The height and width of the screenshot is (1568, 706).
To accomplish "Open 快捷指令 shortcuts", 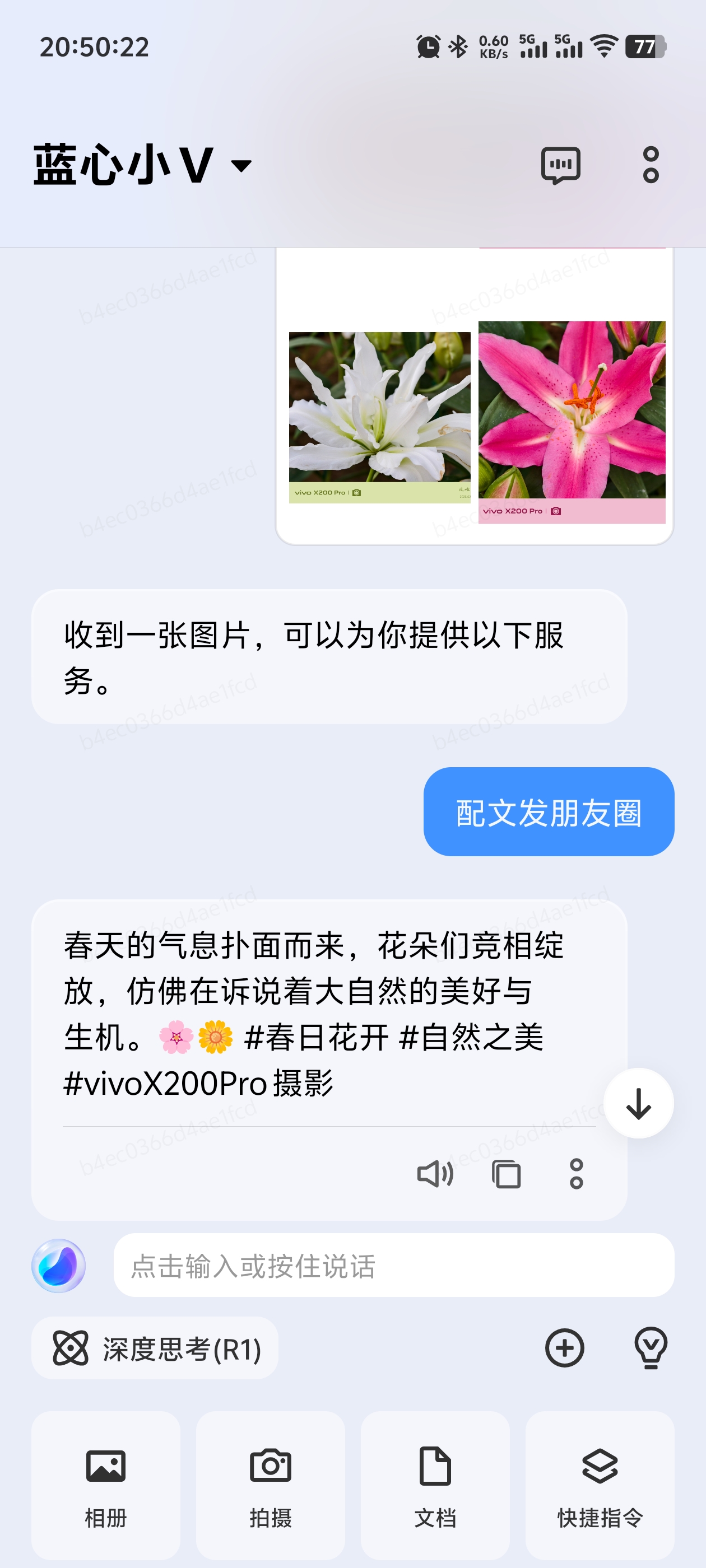I will 600,1485.
